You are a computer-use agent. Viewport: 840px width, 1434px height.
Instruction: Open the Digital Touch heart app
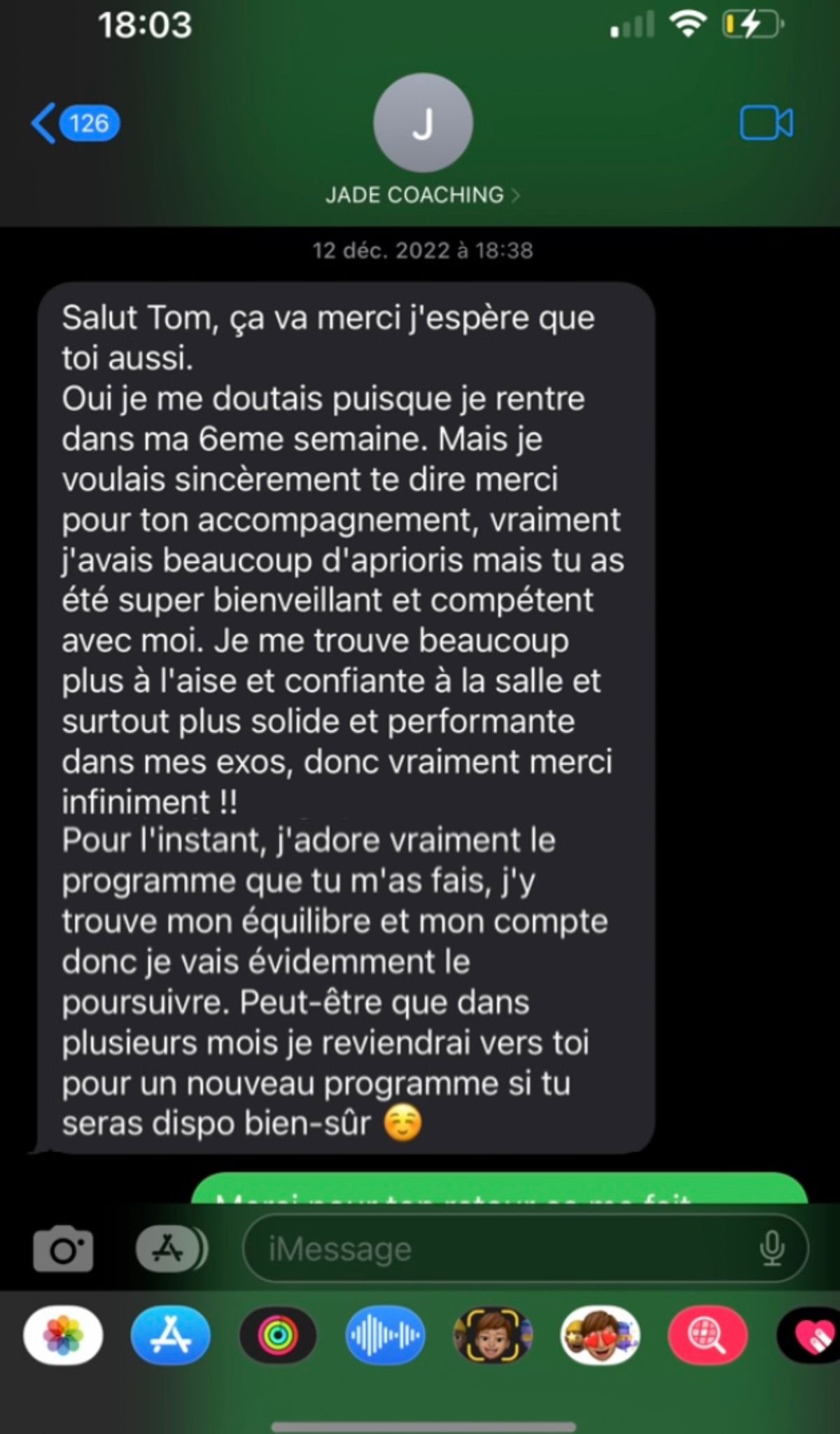[812, 1335]
